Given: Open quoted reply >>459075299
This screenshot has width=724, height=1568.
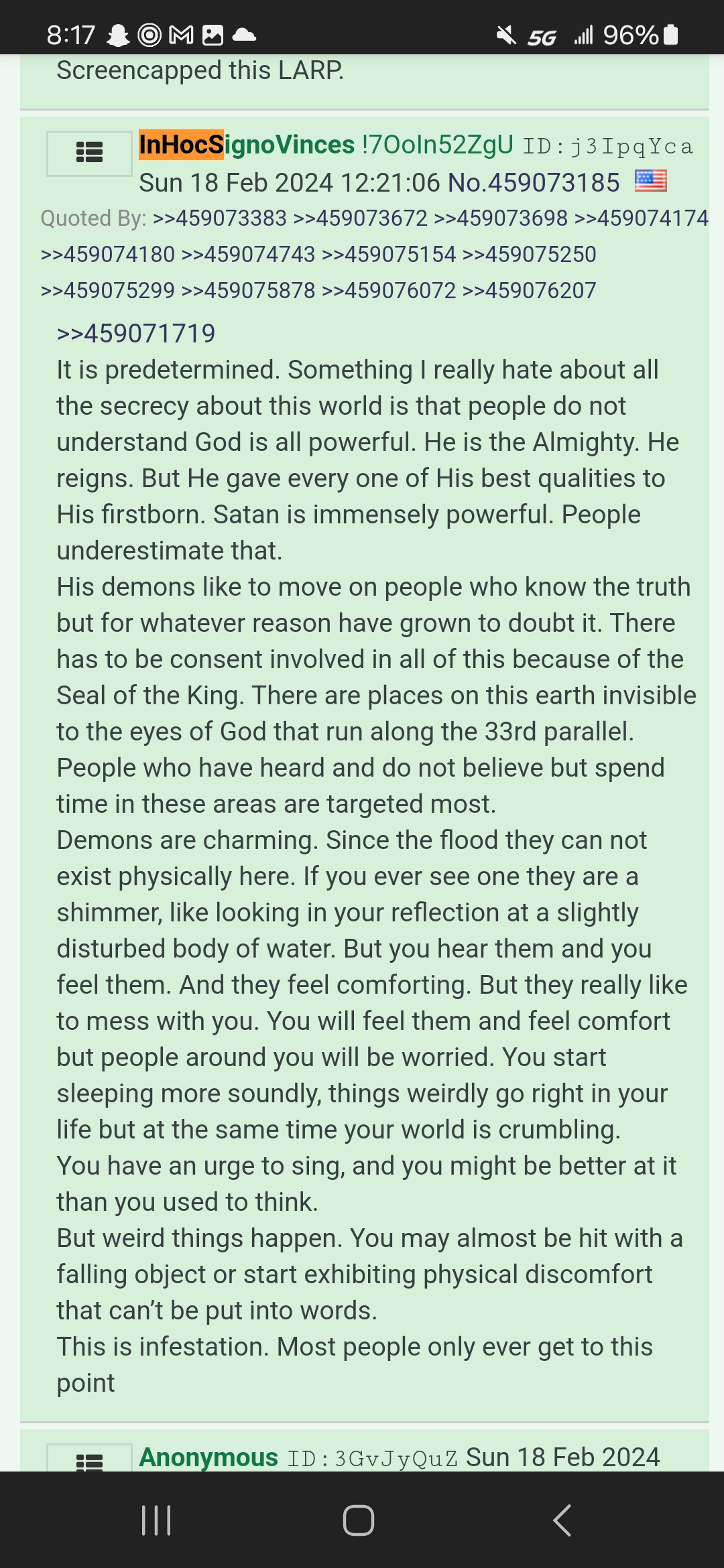Looking at the screenshot, I should click(108, 291).
